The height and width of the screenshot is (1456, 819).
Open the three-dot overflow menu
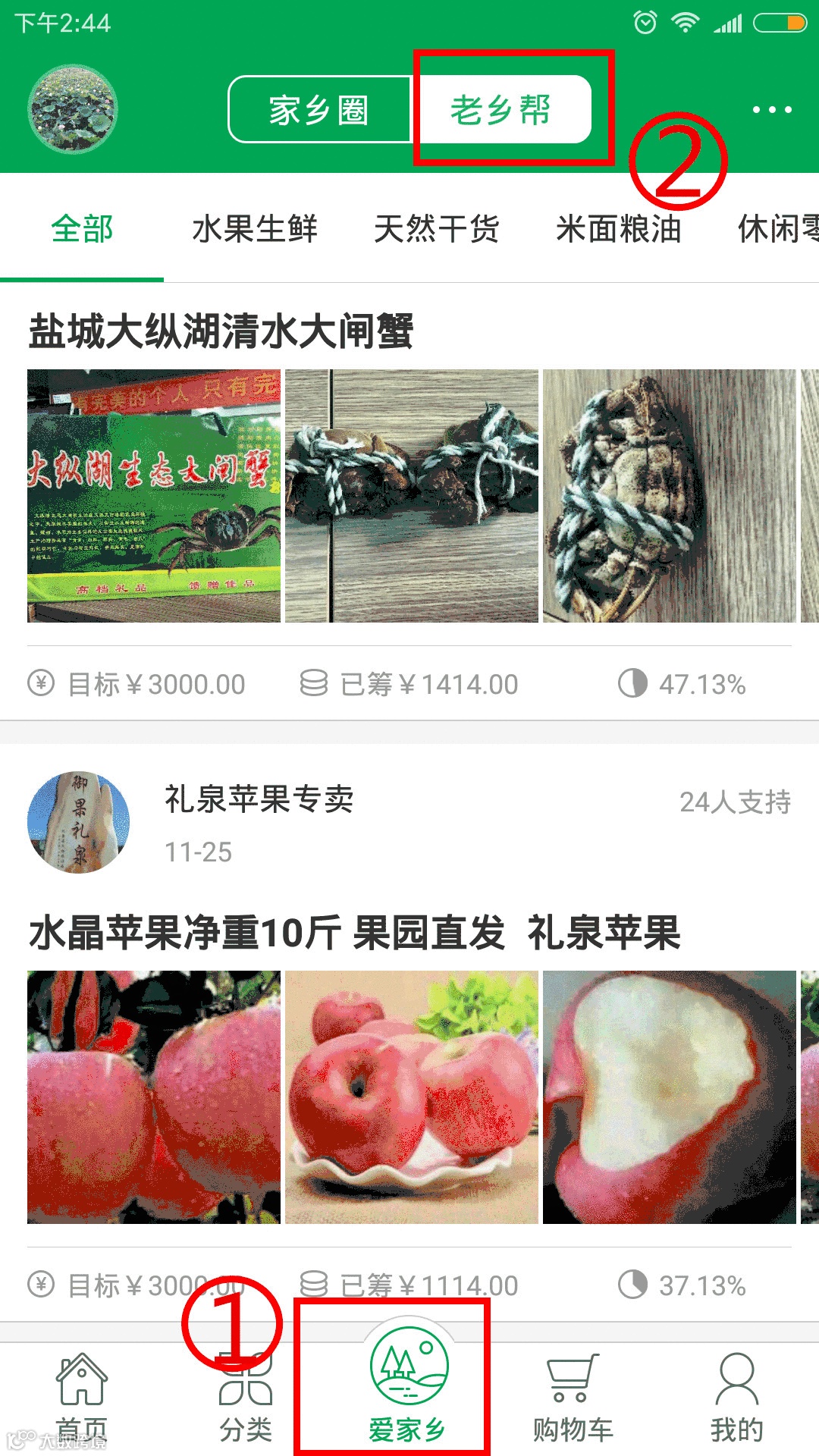click(x=772, y=110)
